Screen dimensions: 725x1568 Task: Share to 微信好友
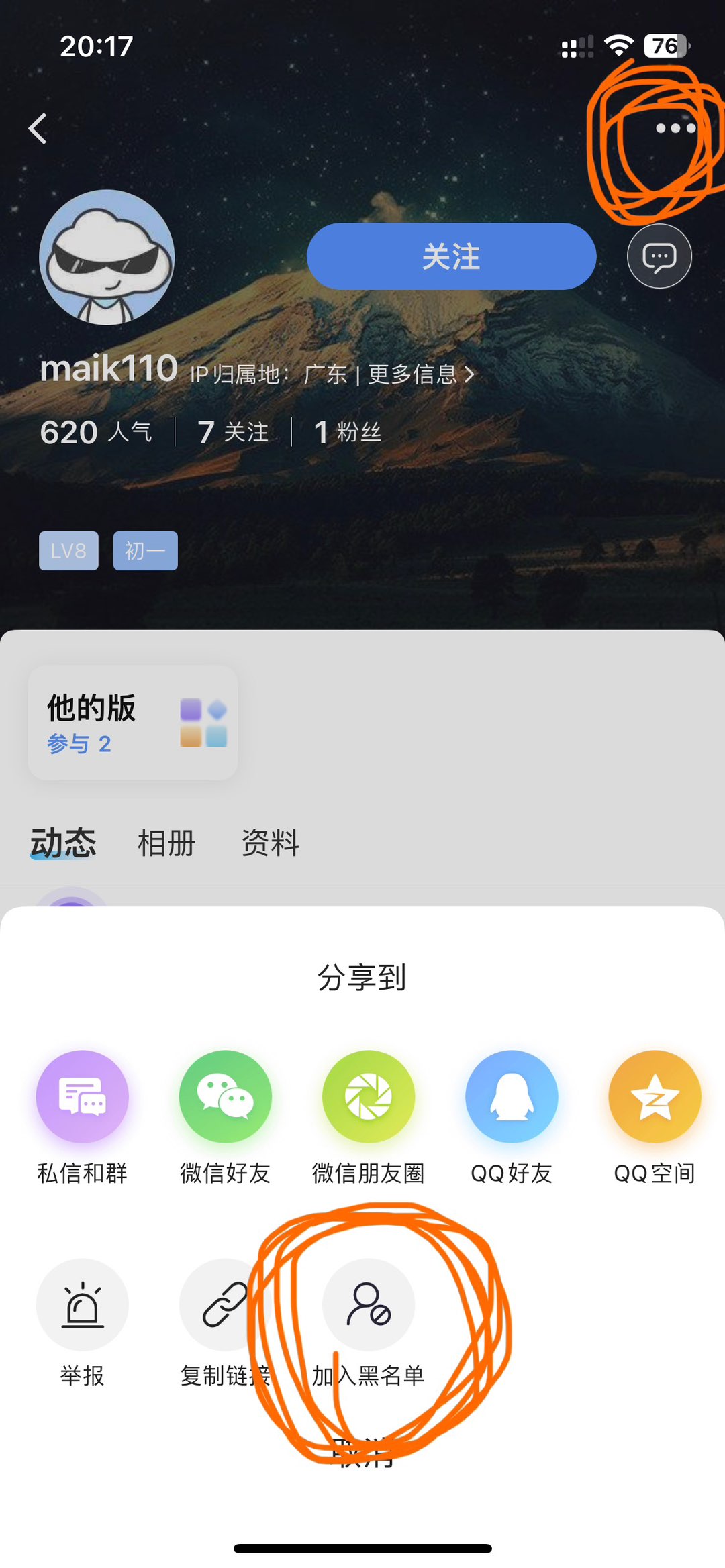point(225,1097)
